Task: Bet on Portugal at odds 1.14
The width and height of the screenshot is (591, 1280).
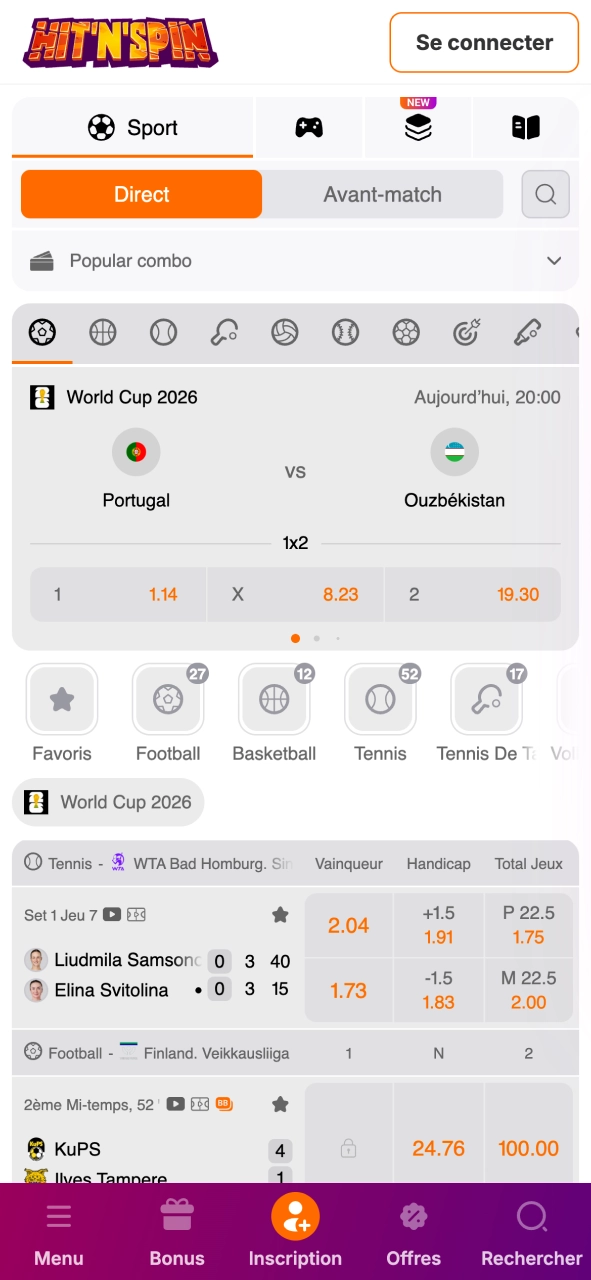Action: pyautogui.click(x=118, y=594)
